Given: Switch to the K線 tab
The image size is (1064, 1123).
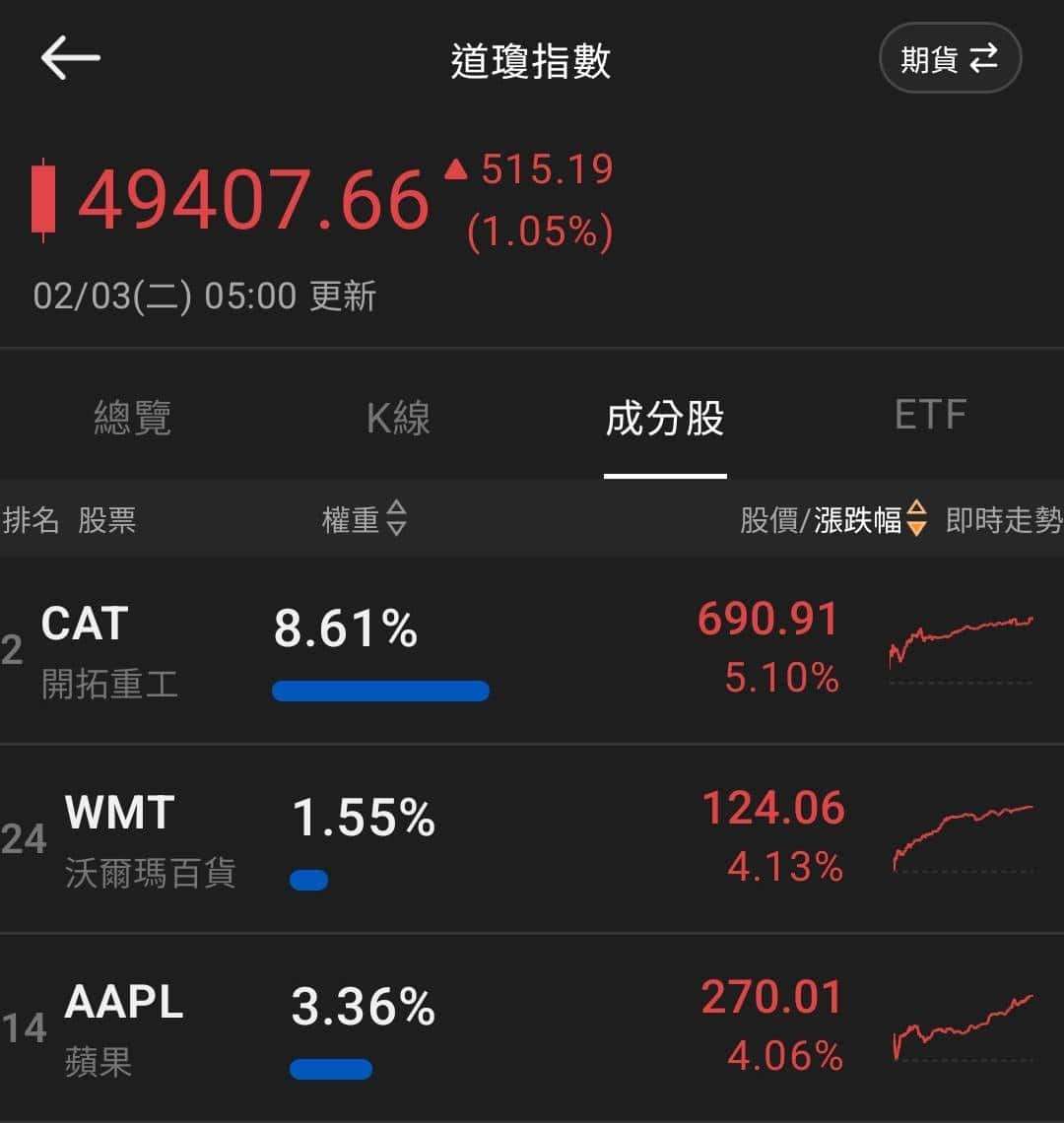Looking at the screenshot, I should point(398,419).
